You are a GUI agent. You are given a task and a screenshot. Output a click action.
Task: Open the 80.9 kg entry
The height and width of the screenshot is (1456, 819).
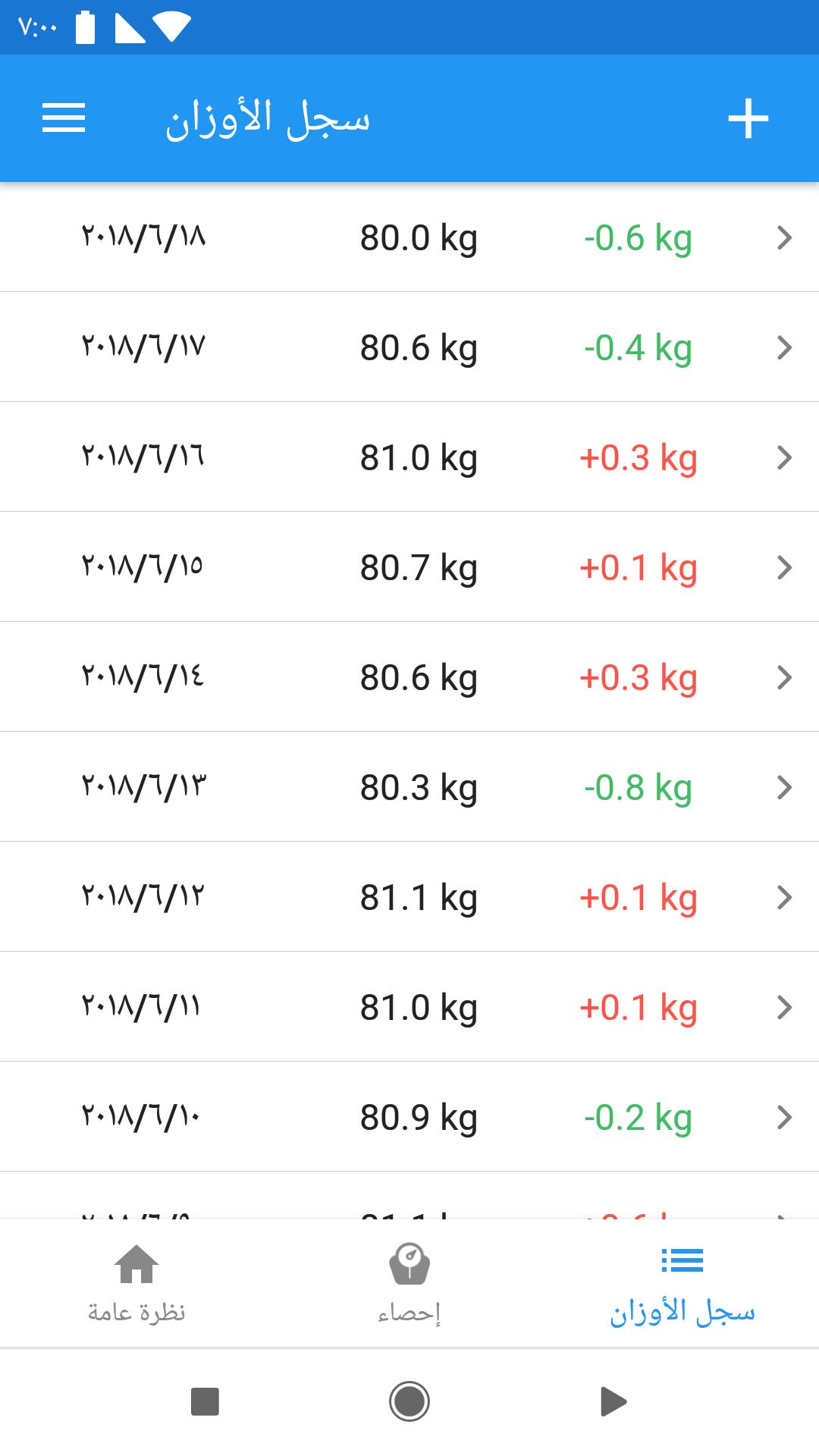click(409, 1117)
